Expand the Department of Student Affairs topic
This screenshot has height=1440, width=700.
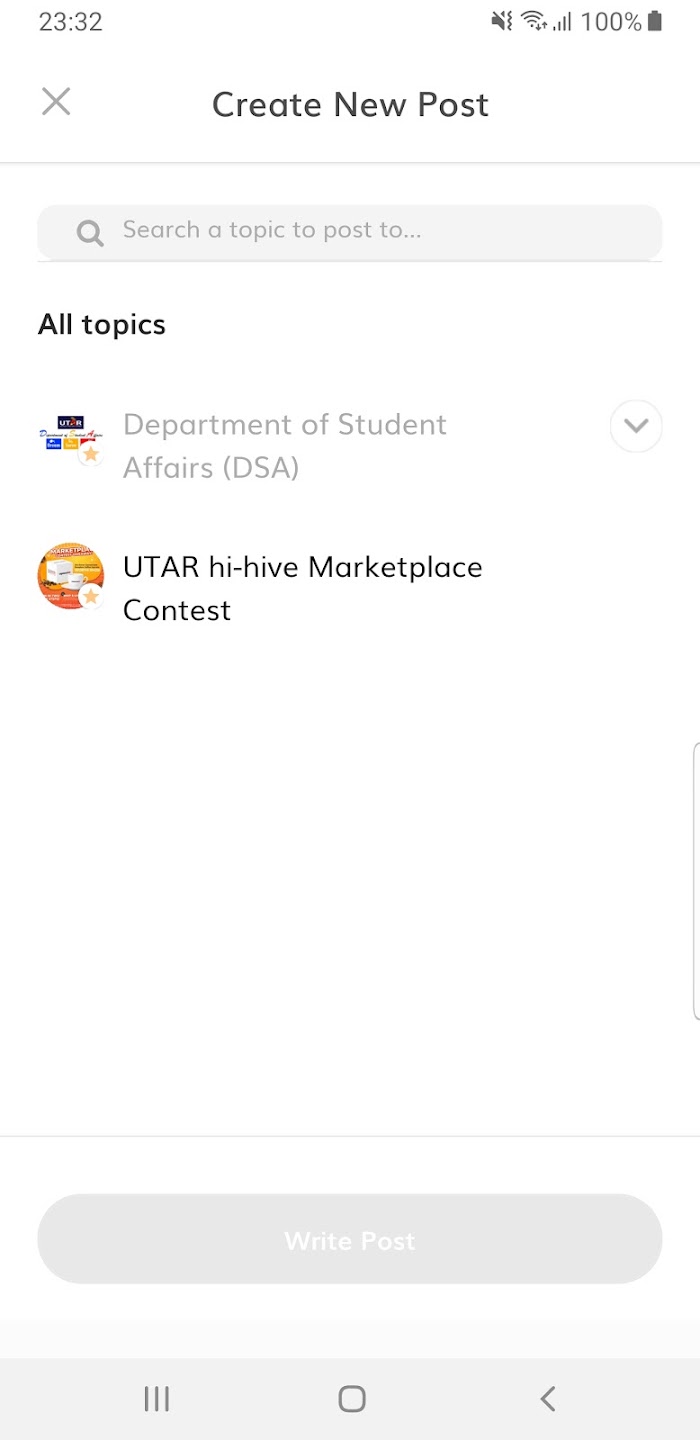(x=636, y=426)
